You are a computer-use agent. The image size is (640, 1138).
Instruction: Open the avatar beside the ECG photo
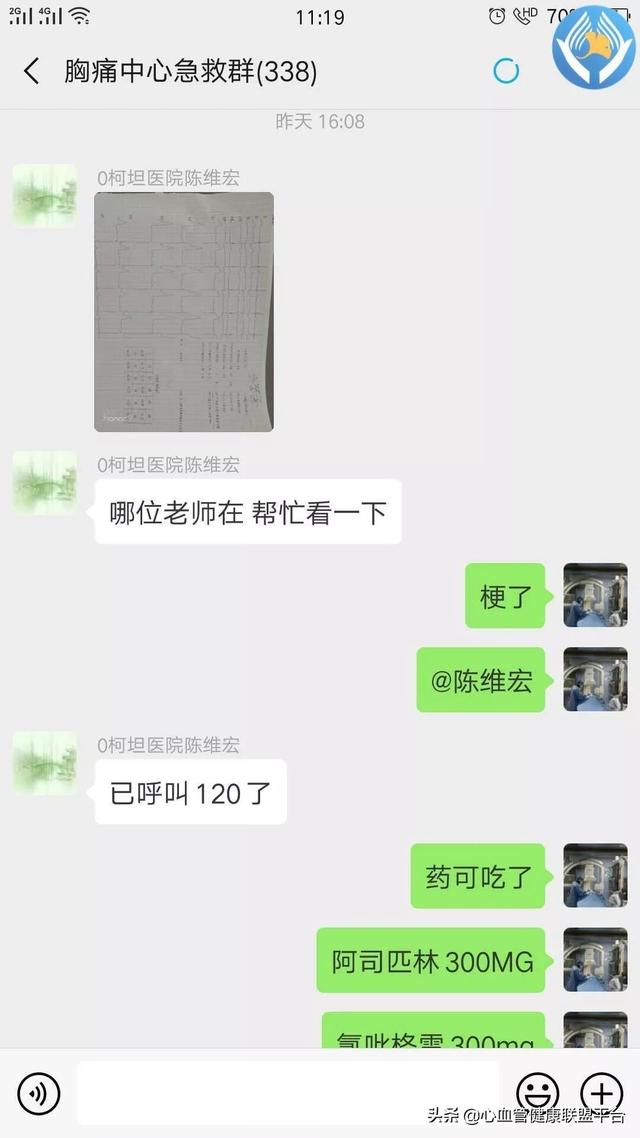(x=44, y=196)
